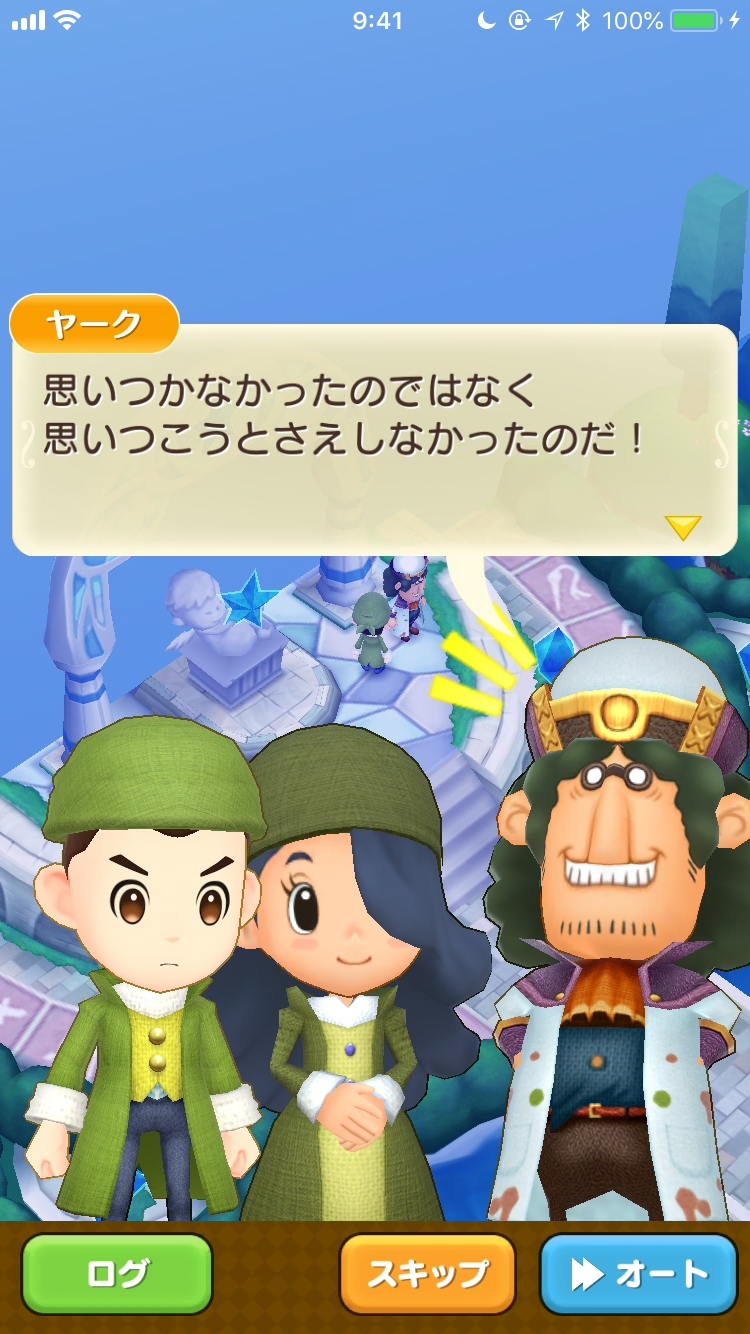Tap スキップ to skip the scene

428,1274
